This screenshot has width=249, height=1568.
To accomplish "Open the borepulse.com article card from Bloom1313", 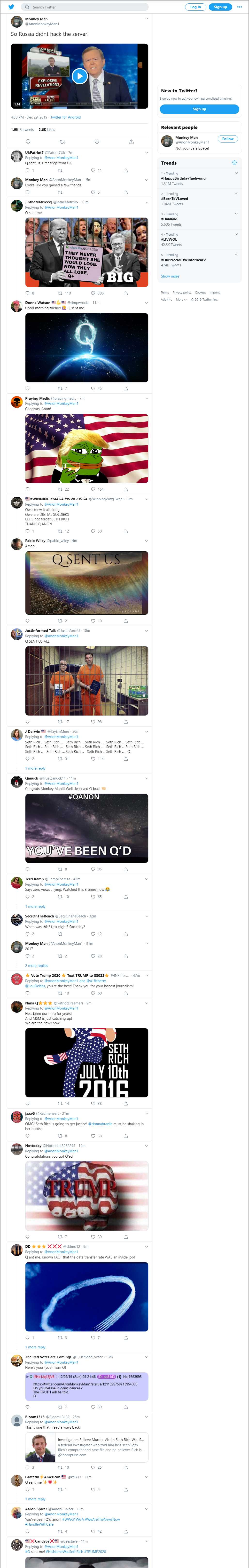I will pos(86,1448).
